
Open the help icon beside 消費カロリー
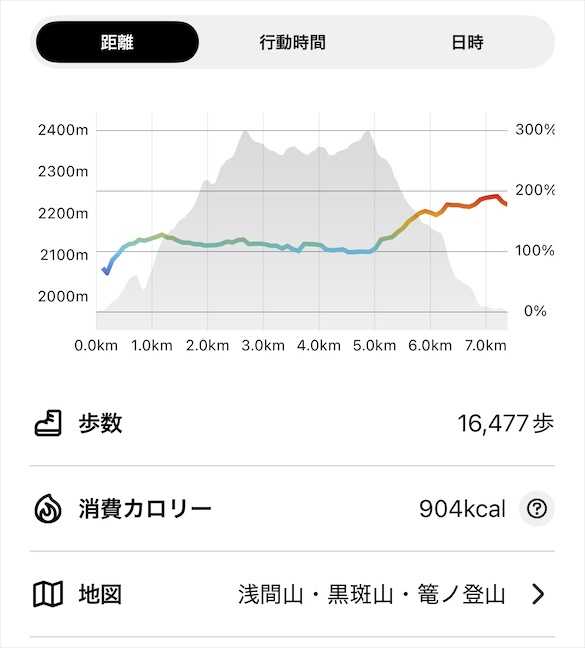pyautogui.click(x=537, y=509)
